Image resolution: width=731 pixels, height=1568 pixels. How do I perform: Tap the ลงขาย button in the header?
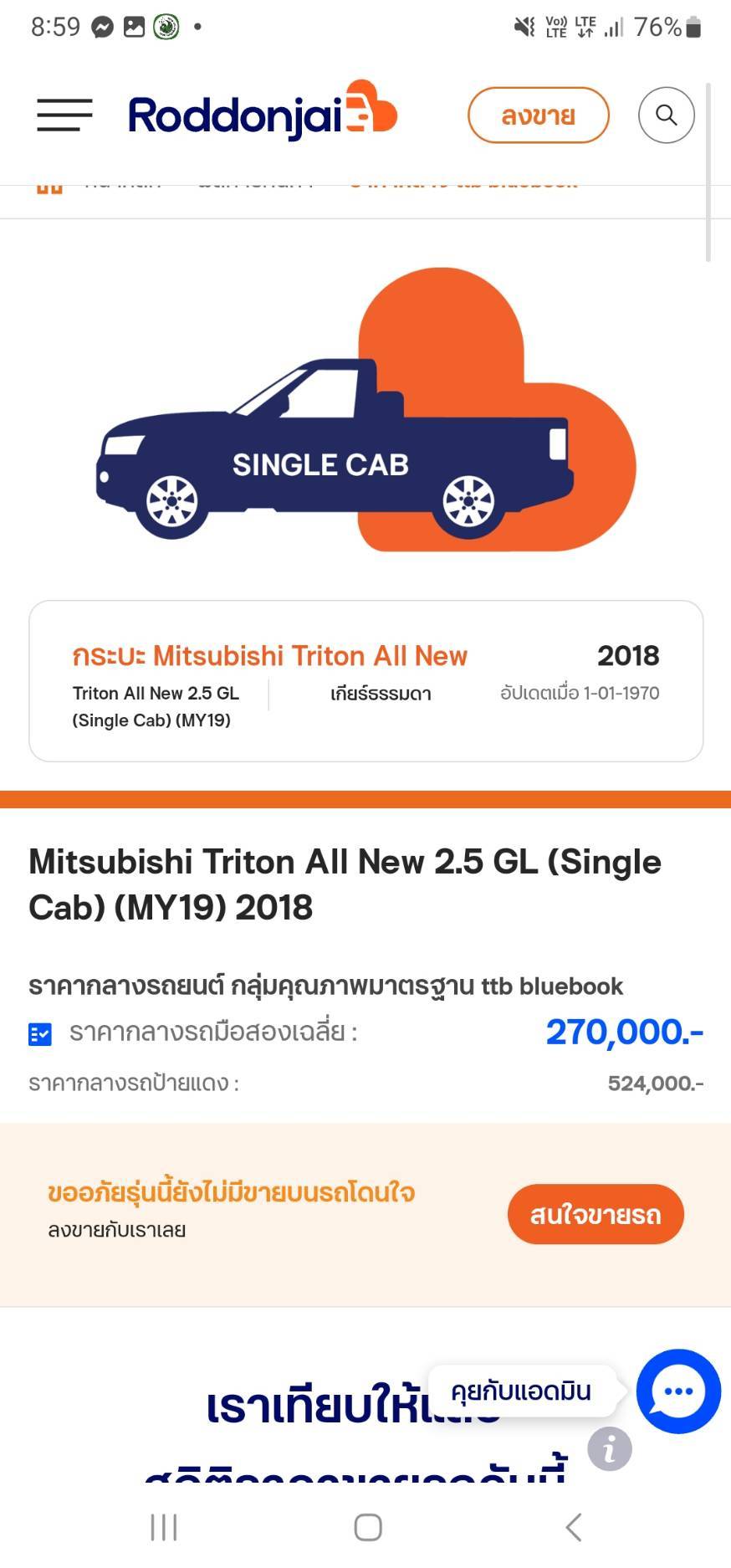click(x=538, y=115)
